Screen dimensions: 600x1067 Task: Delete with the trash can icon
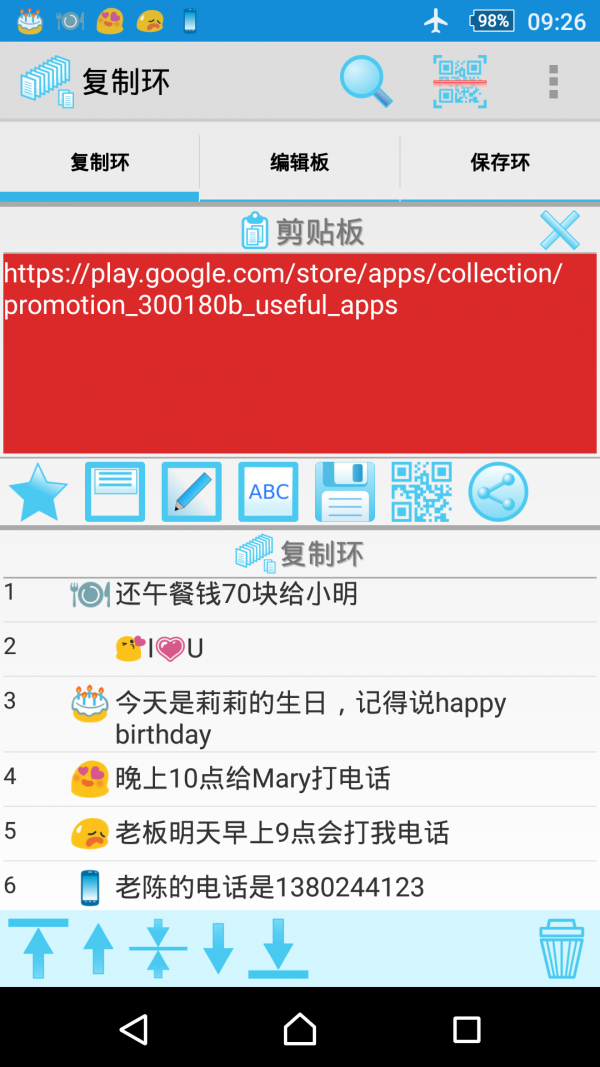tap(561, 948)
